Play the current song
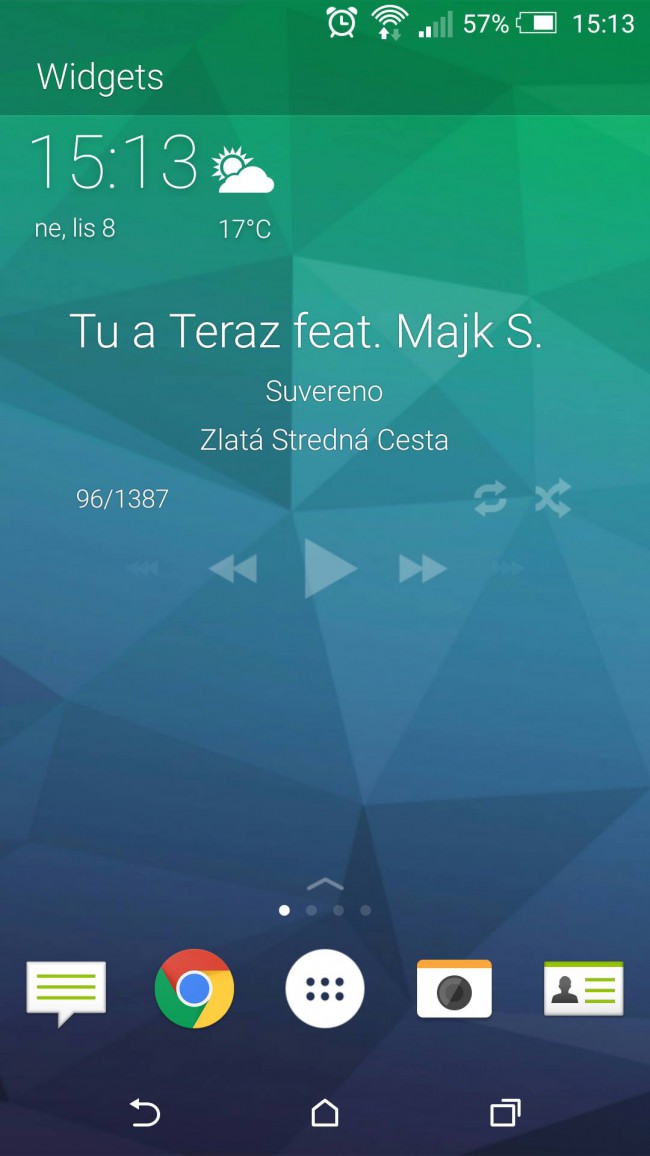 tap(329, 568)
